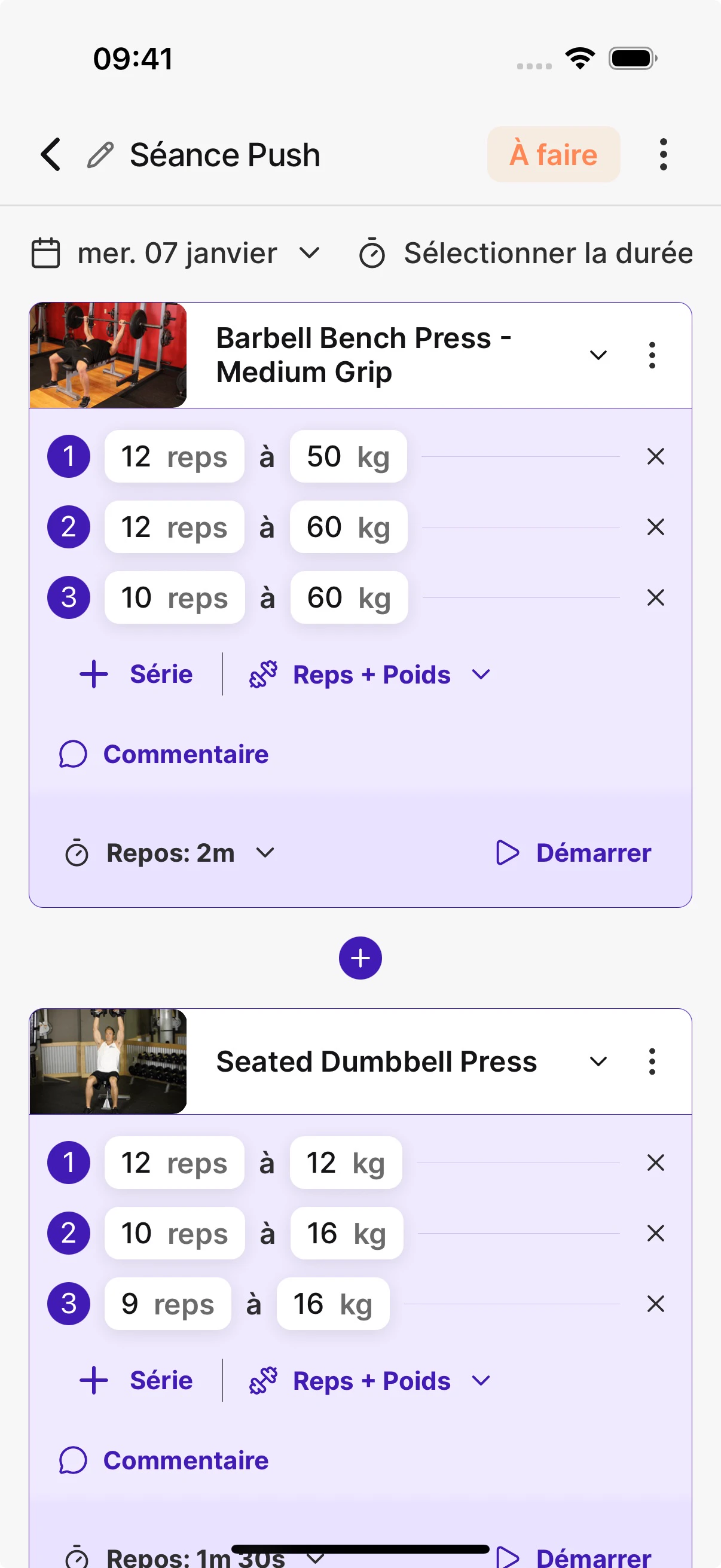
Task: Collapse the Barbell Bench Press exercise card
Action: coord(598,355)
